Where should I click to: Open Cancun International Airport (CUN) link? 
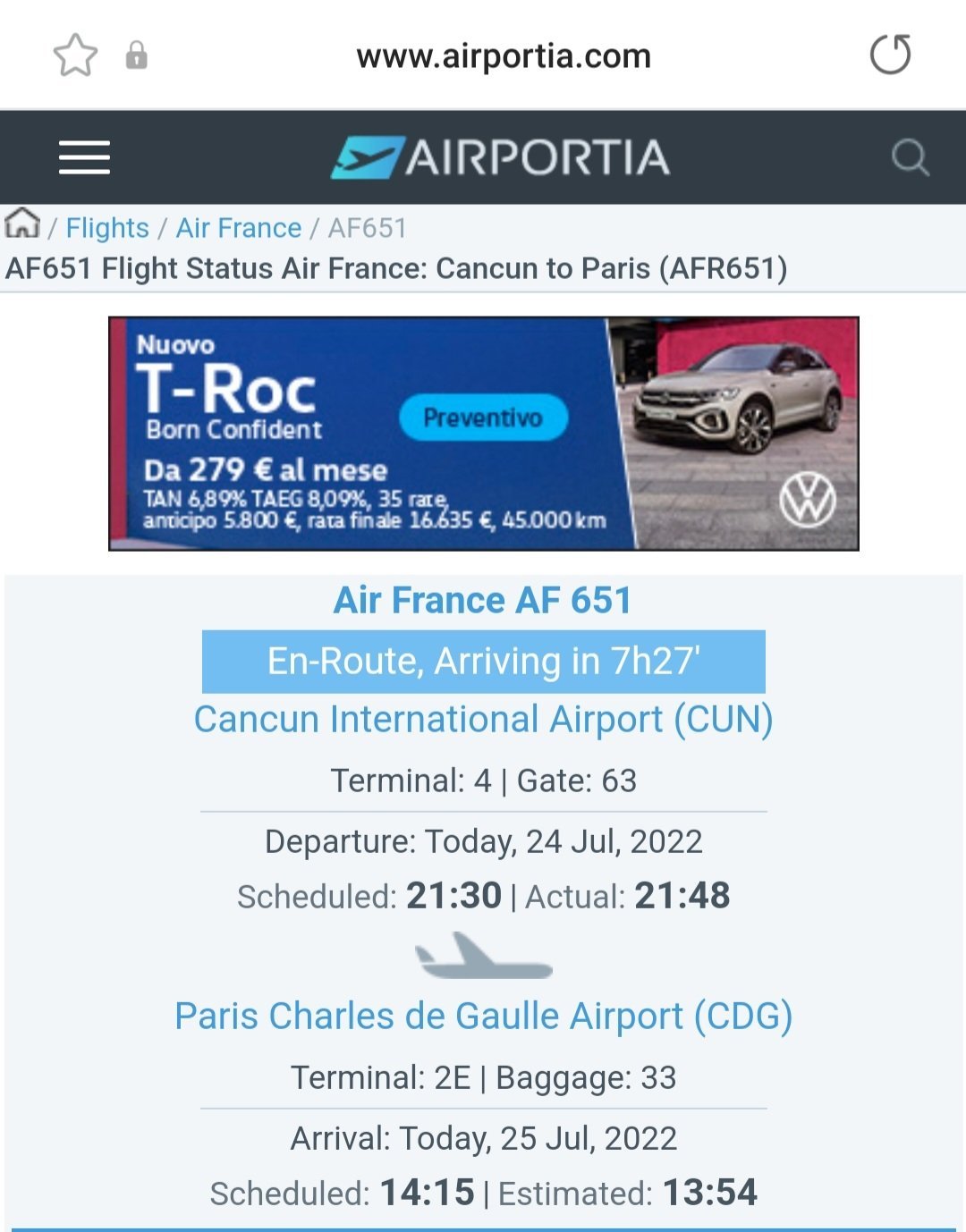tap(483, 720)
